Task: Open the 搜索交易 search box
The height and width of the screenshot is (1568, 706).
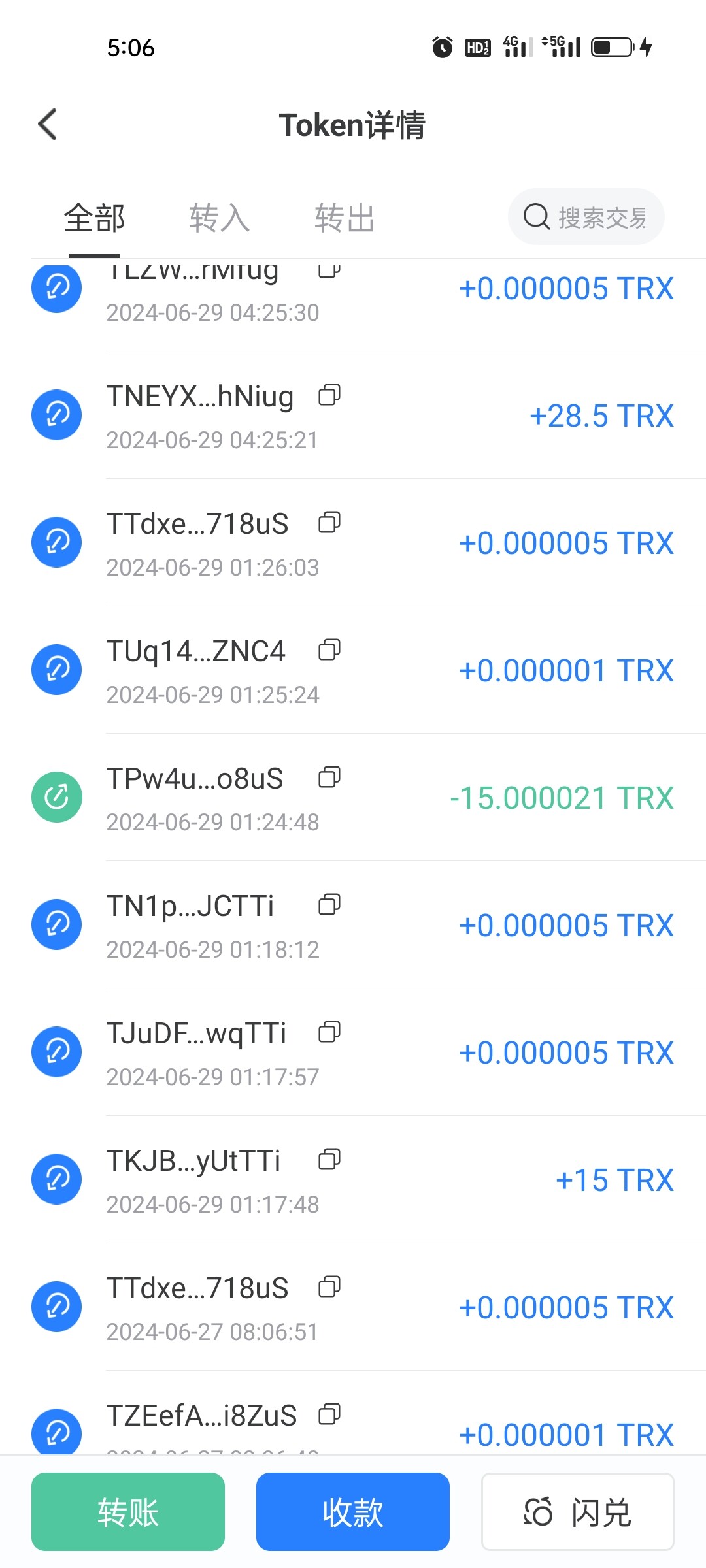Action: tap(586, 217)
